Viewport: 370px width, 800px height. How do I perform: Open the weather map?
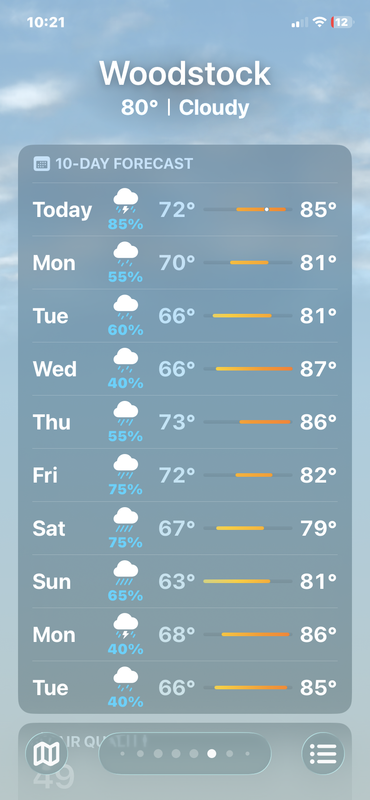[x=46, y=754]
